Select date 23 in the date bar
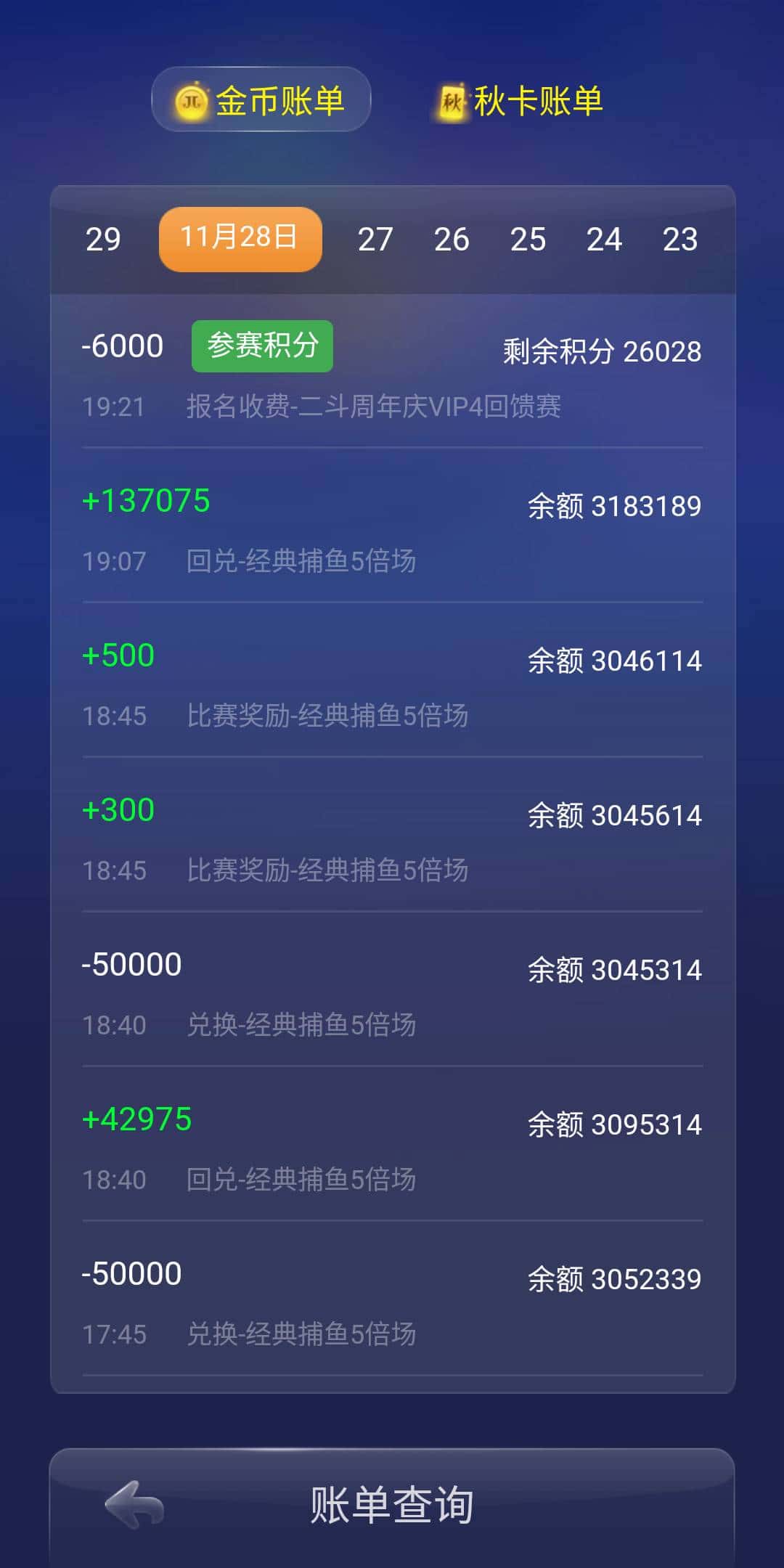Image resolution: width=784 pixels, height=1568 pixels. pos(682,239)
